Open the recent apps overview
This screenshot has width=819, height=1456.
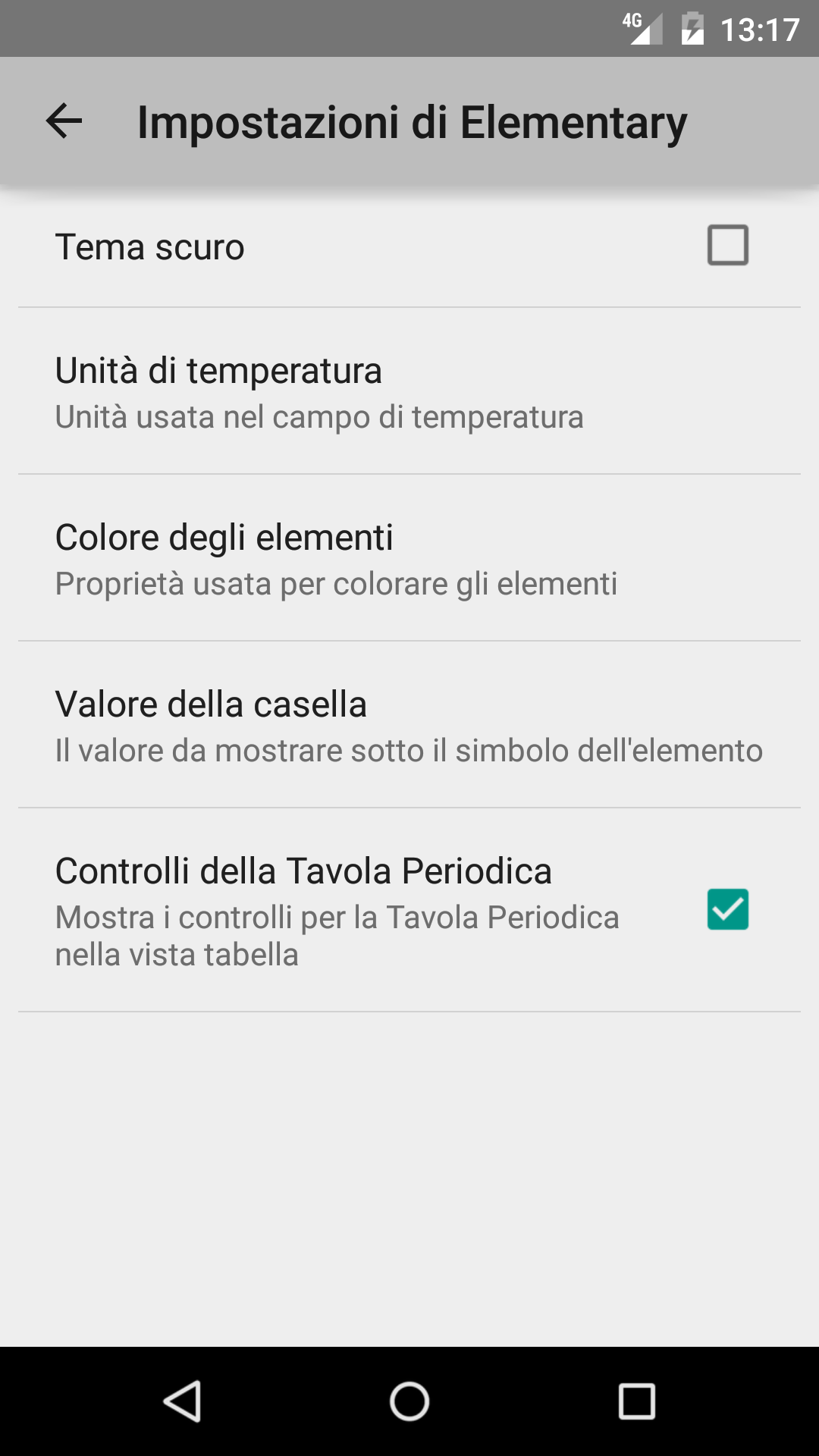pyautogui.click(x=636, y=1401)
